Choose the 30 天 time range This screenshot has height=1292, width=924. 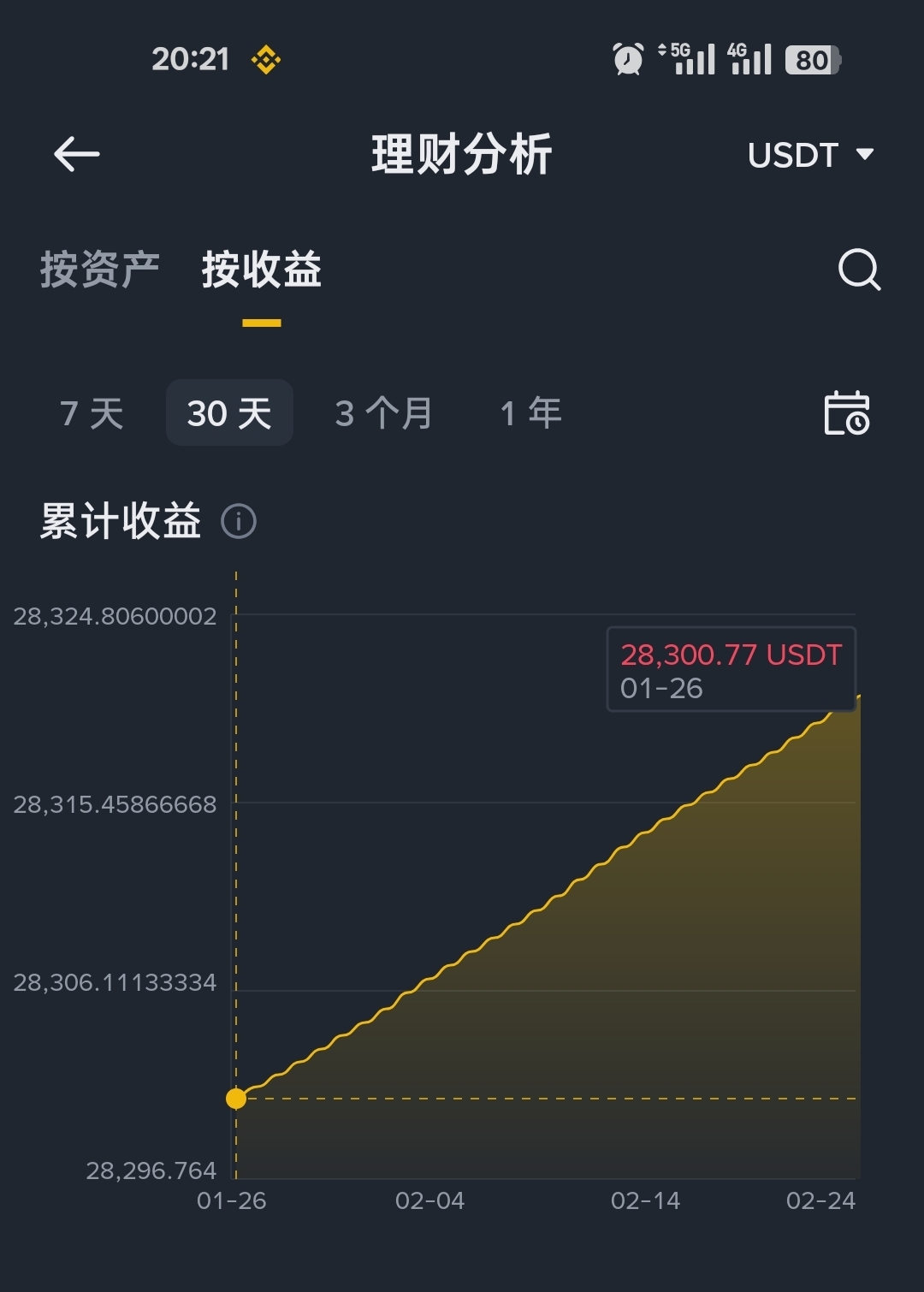pos(229,413)
